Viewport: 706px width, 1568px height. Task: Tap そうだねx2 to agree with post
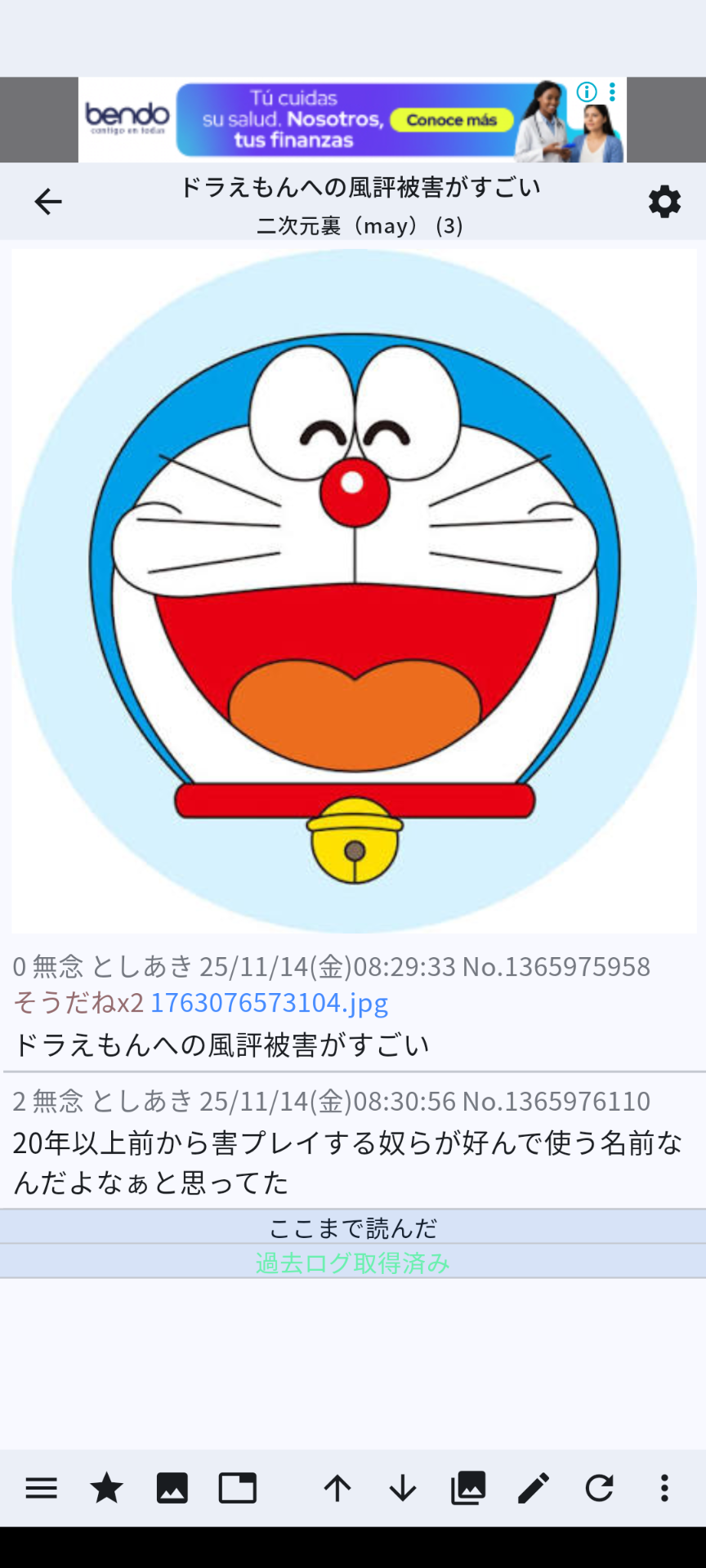pos(78,1002)
